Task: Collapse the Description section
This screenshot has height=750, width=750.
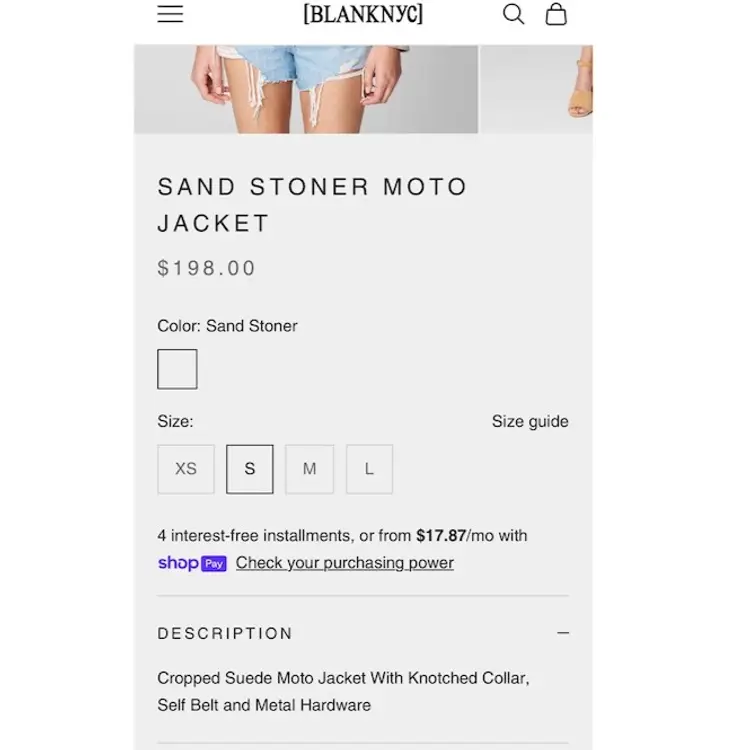Action: 563,633
